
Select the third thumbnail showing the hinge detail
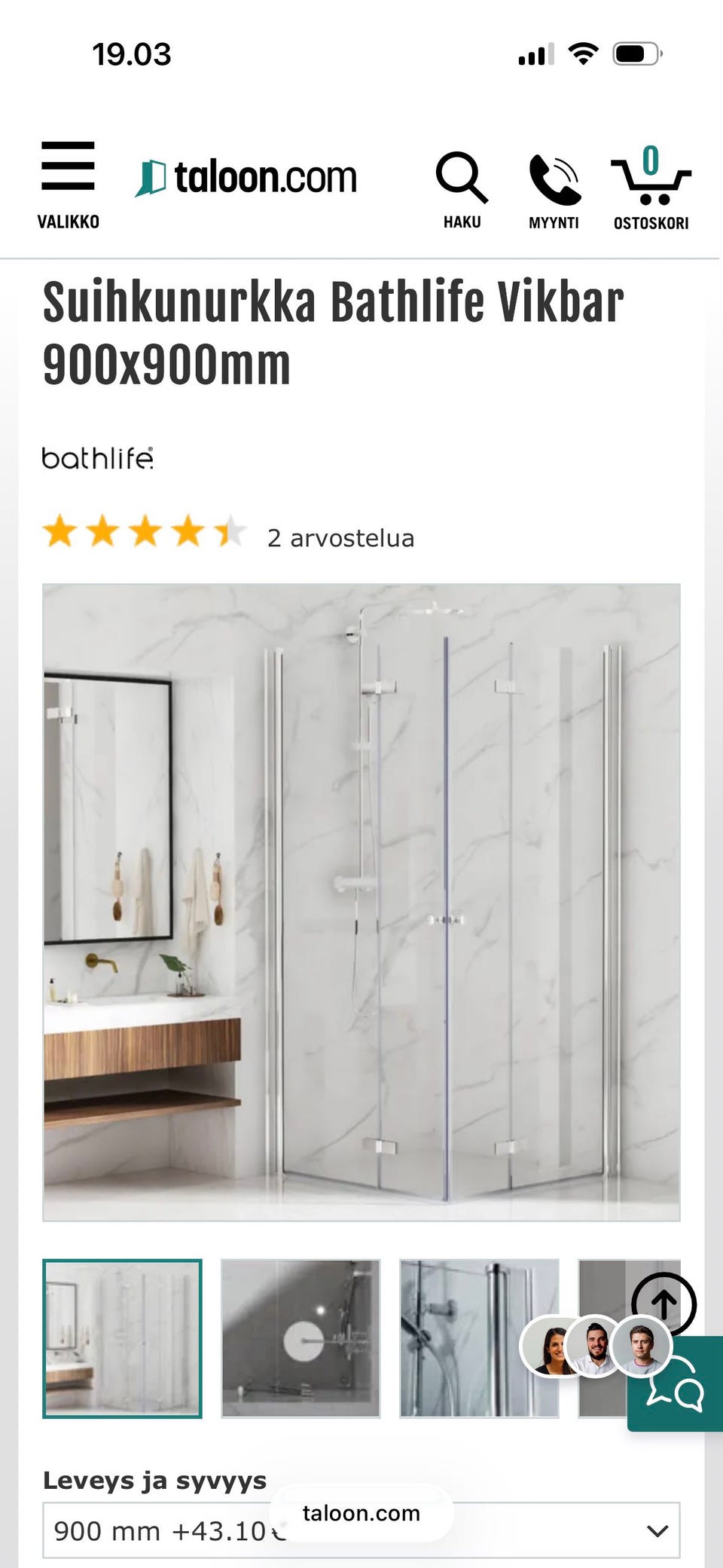click(x=479, y=1338)
